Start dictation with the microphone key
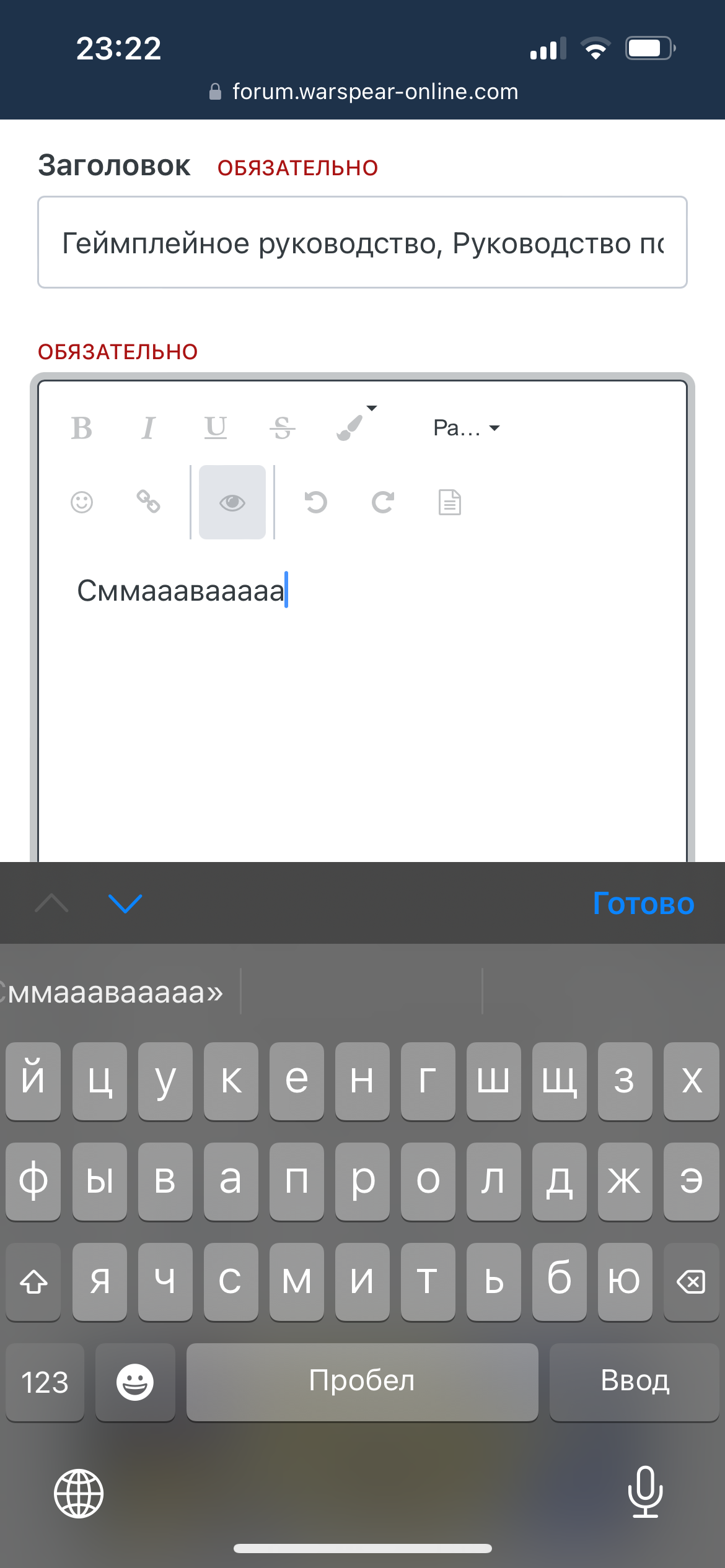The image size is (725, 1568). pos(645,1492)
